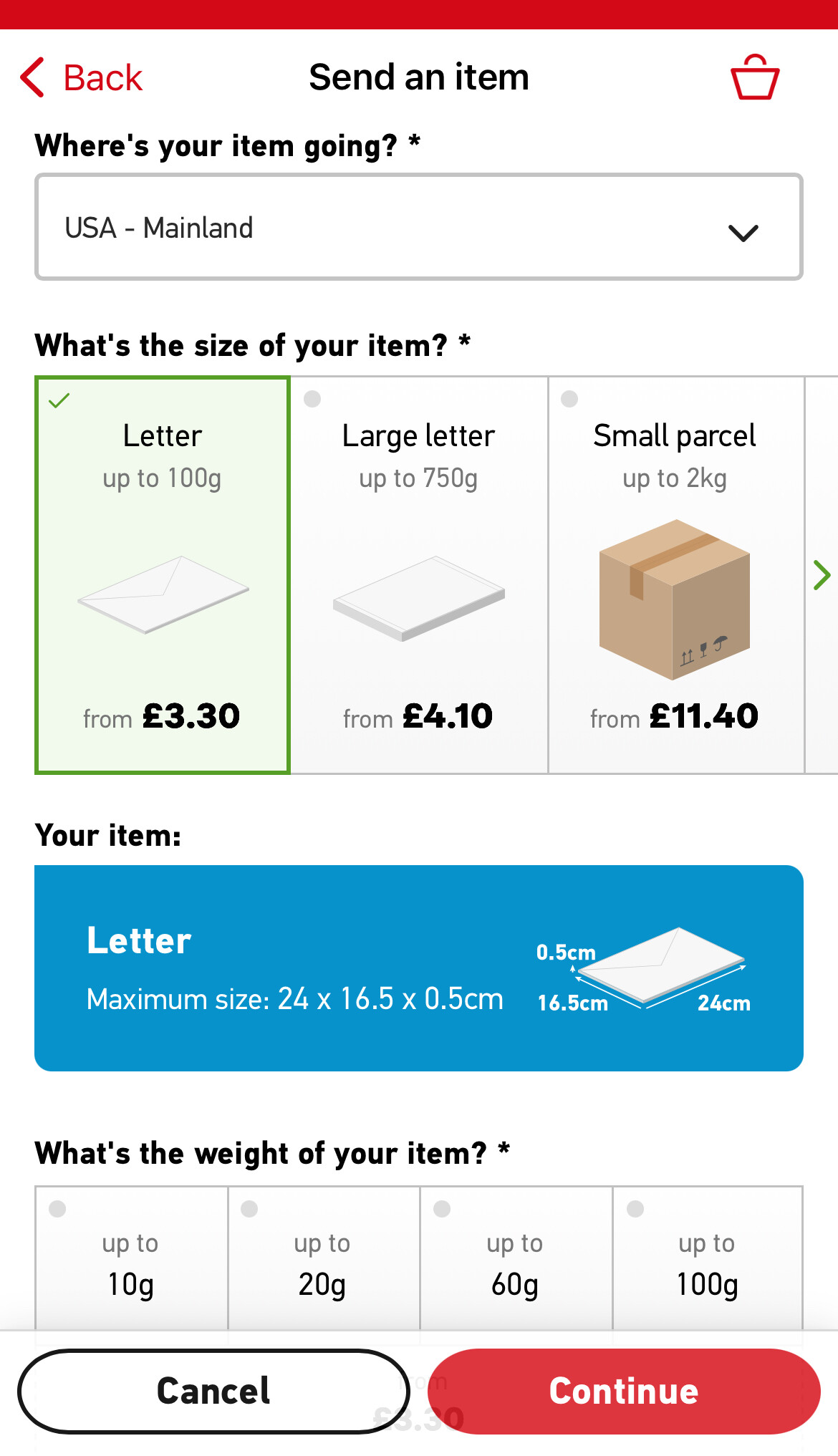Select the Letter size option

(x=163, y=575)
